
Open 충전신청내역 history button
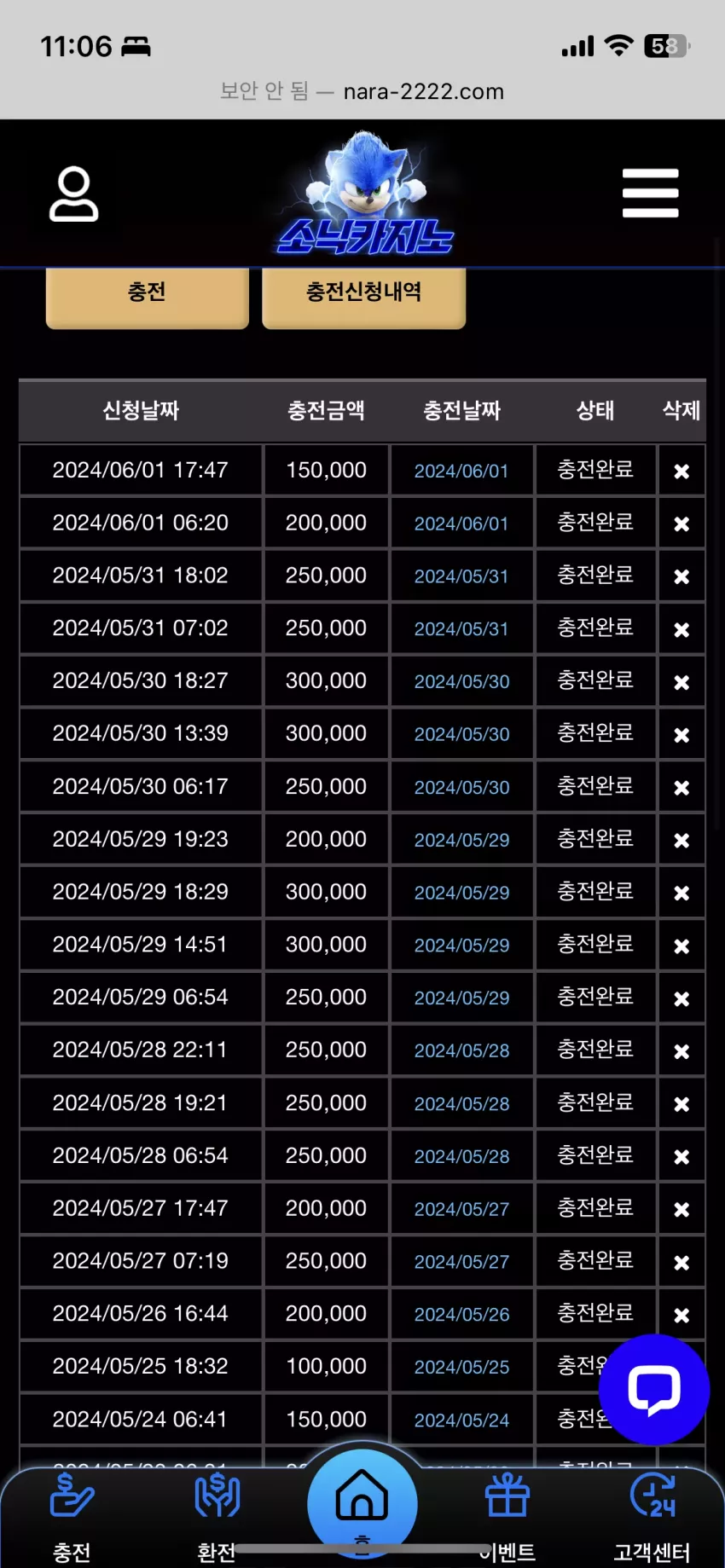coord(363,295)
